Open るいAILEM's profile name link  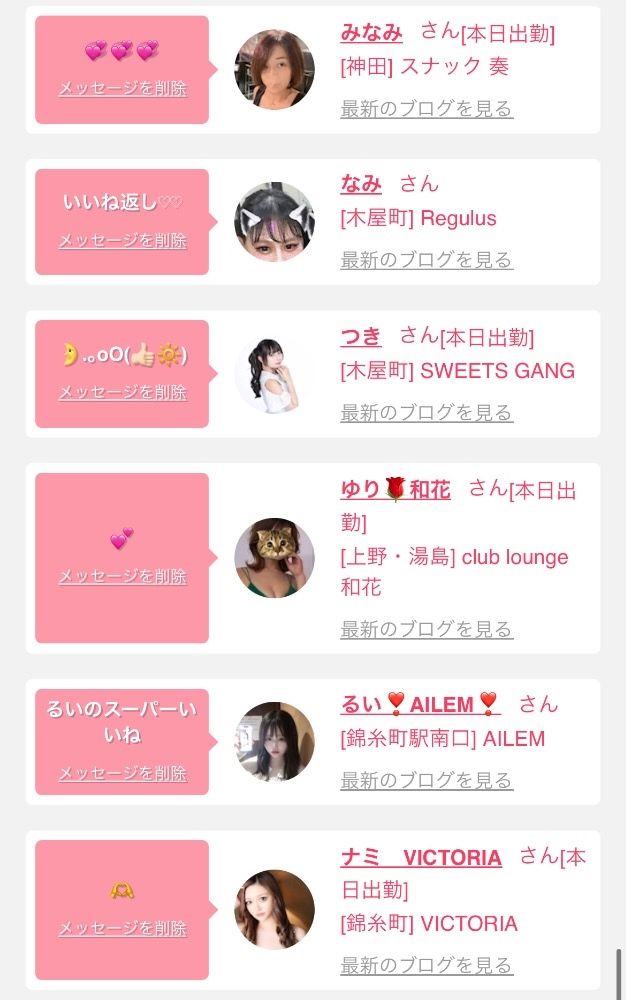pyautogui.click(x=420, y=705)
